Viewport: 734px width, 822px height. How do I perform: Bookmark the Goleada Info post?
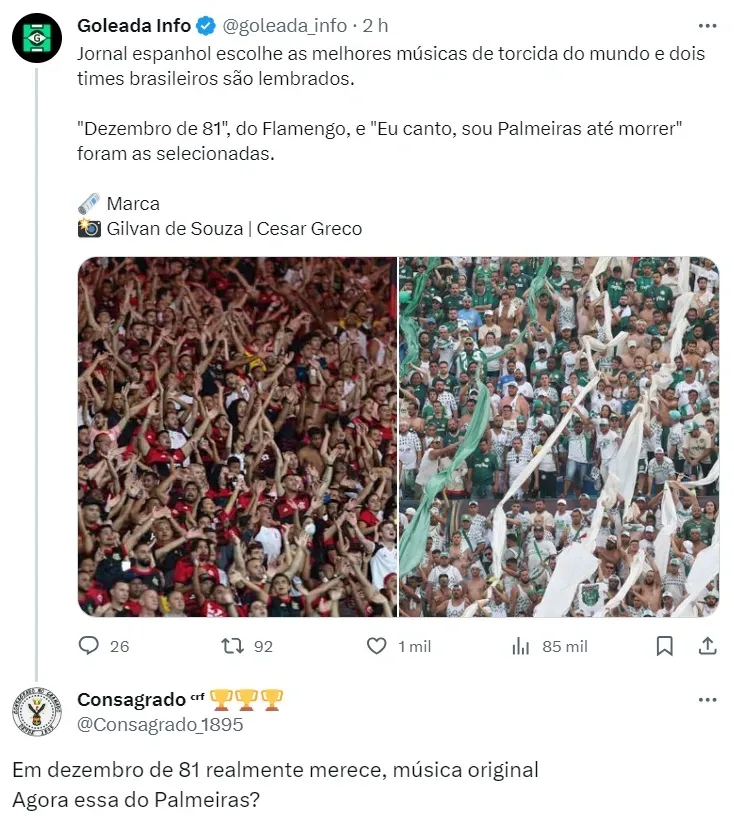point(664,646)
